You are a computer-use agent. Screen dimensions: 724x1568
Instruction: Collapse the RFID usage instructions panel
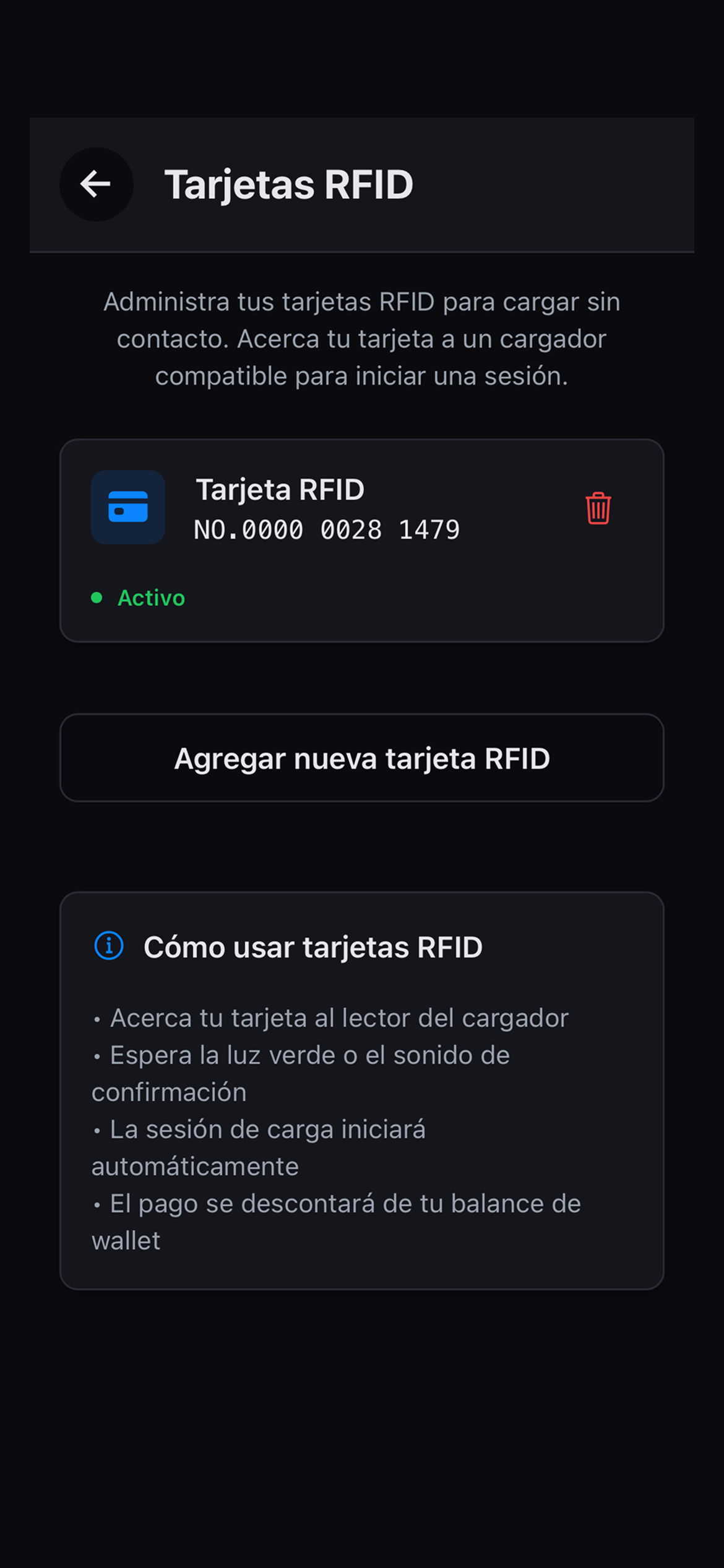(x=314, y=946)
